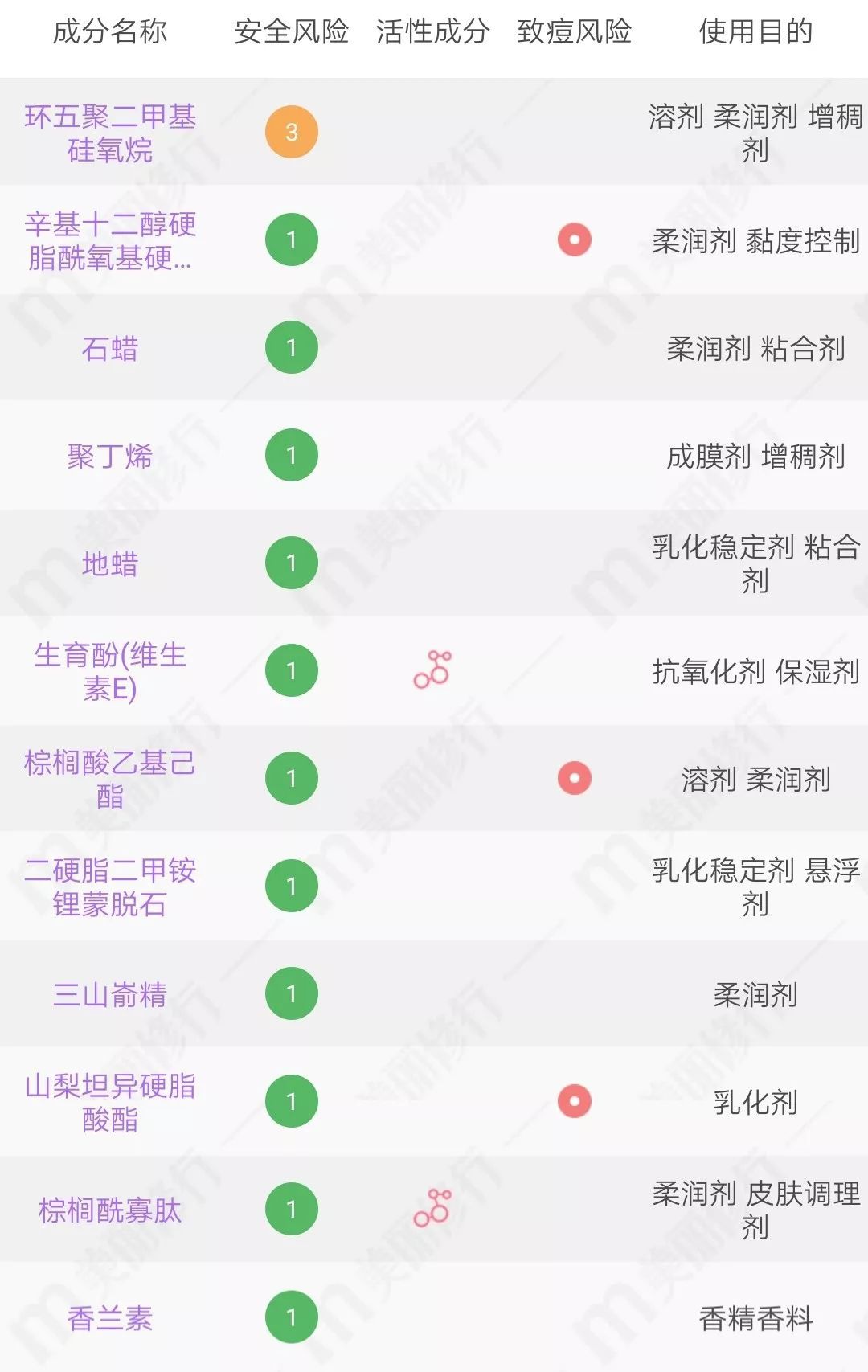Open the 聚丁烯 ingredient page
This screenshot has height=1372, width=868.
(110, 457)
